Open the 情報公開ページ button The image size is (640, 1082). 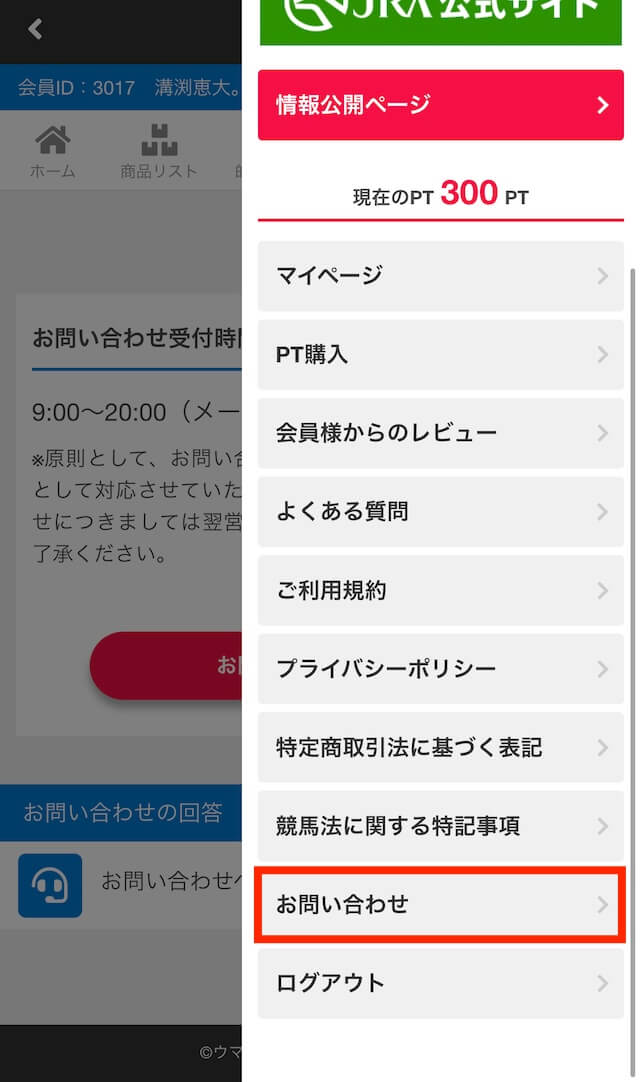(x=440, y=104)
